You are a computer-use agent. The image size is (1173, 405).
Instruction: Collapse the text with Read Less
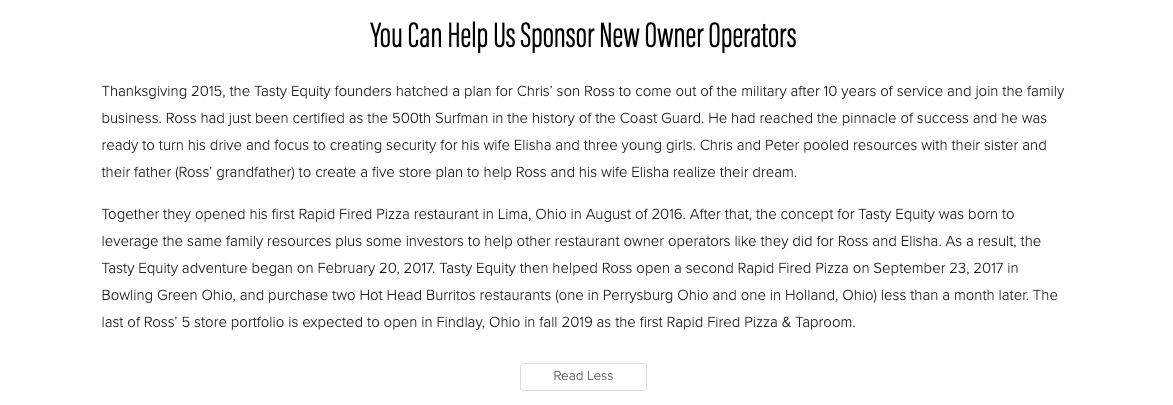(583, 376)
